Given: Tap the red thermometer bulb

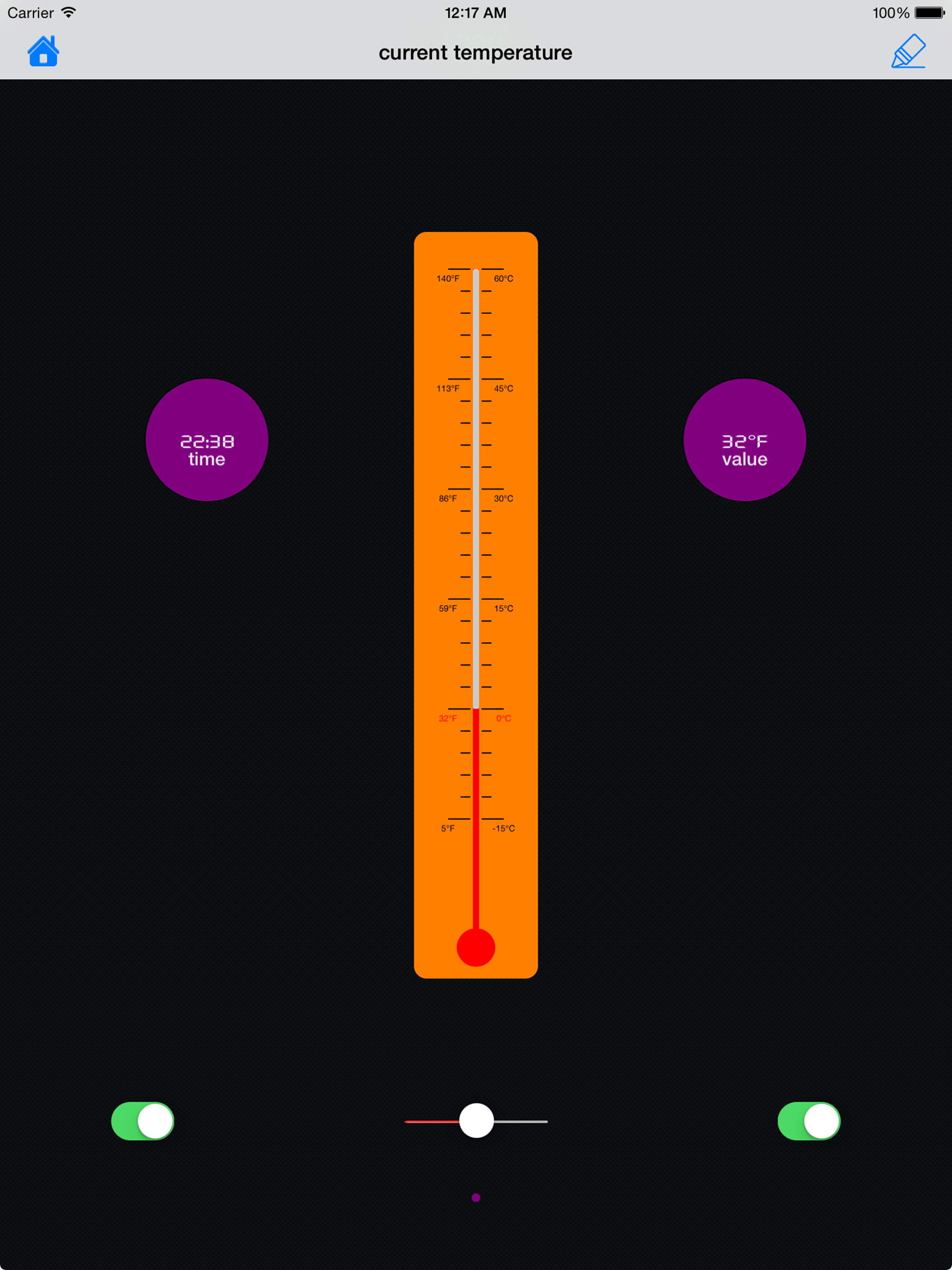Looking at the screenshot, I should 476,948.
